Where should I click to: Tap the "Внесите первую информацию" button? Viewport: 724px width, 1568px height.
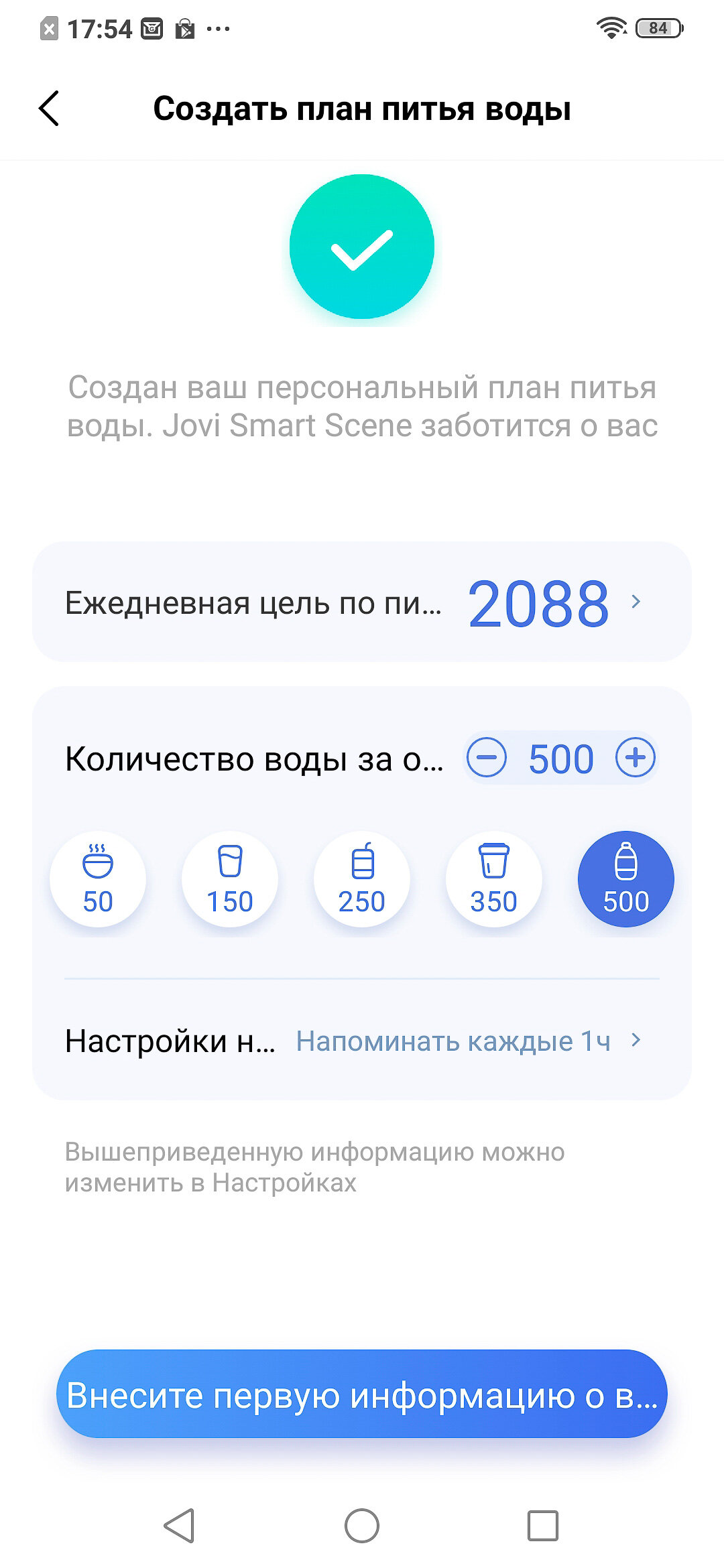[362, 1395]
